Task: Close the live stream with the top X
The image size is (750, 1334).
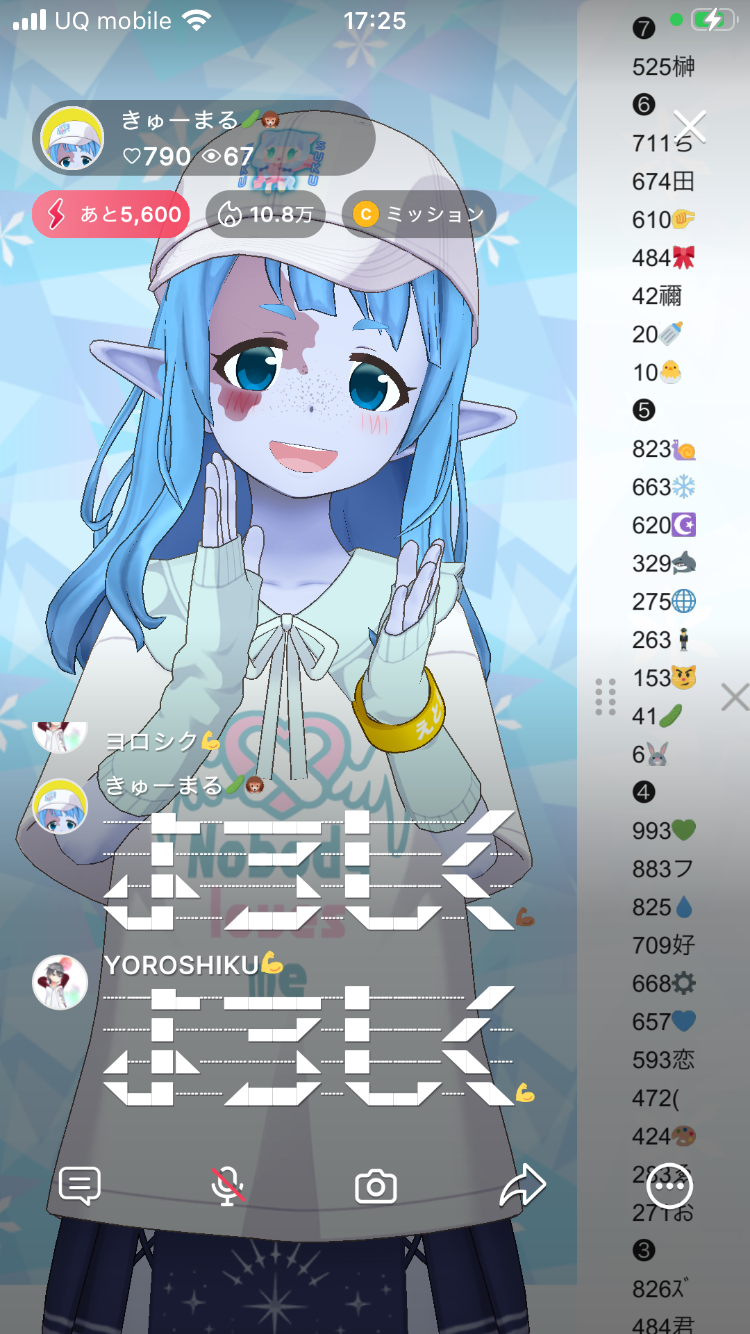Action: (x=690, y=126)
